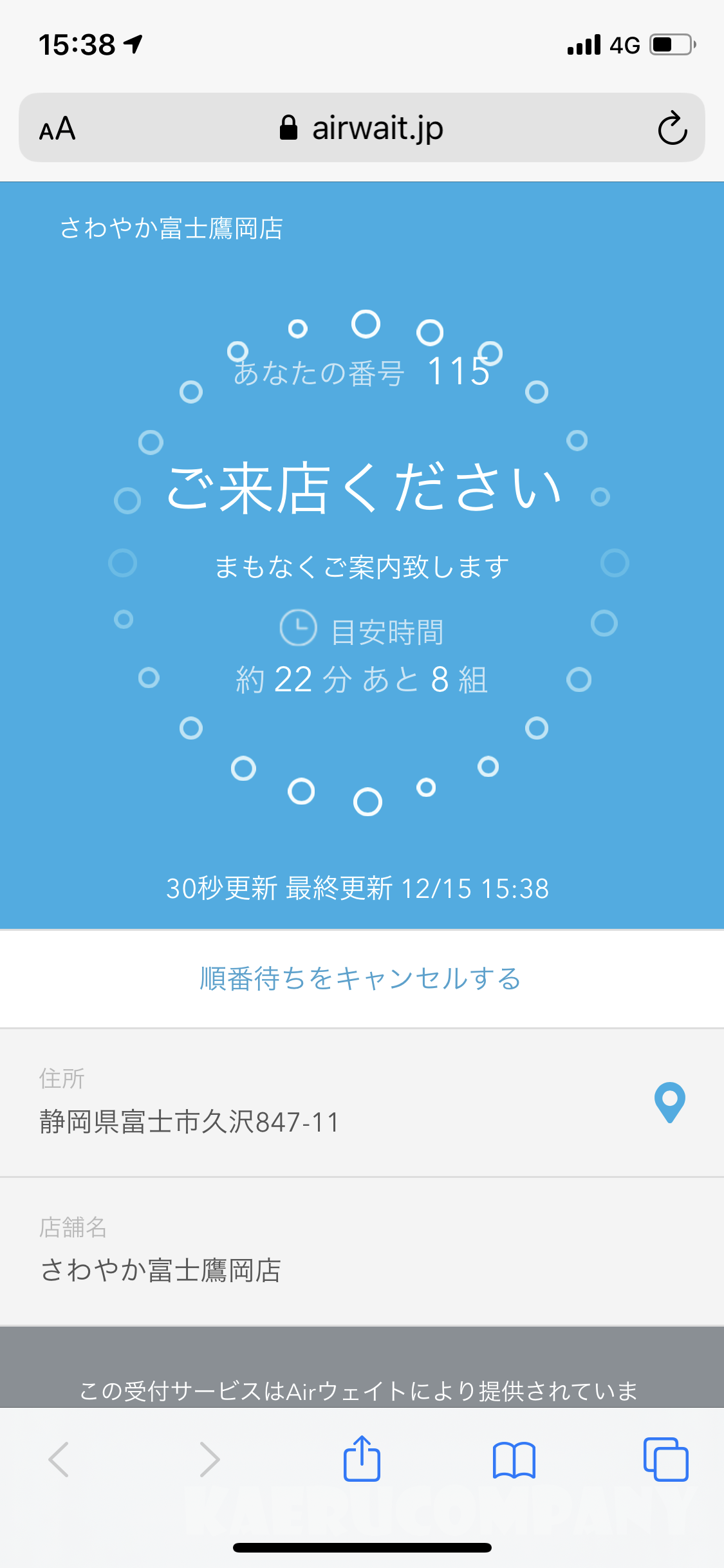The width and height of the screenshot is (724, 1568).
Task: Open the Safari share sheet
Action: click(362, 1459)
